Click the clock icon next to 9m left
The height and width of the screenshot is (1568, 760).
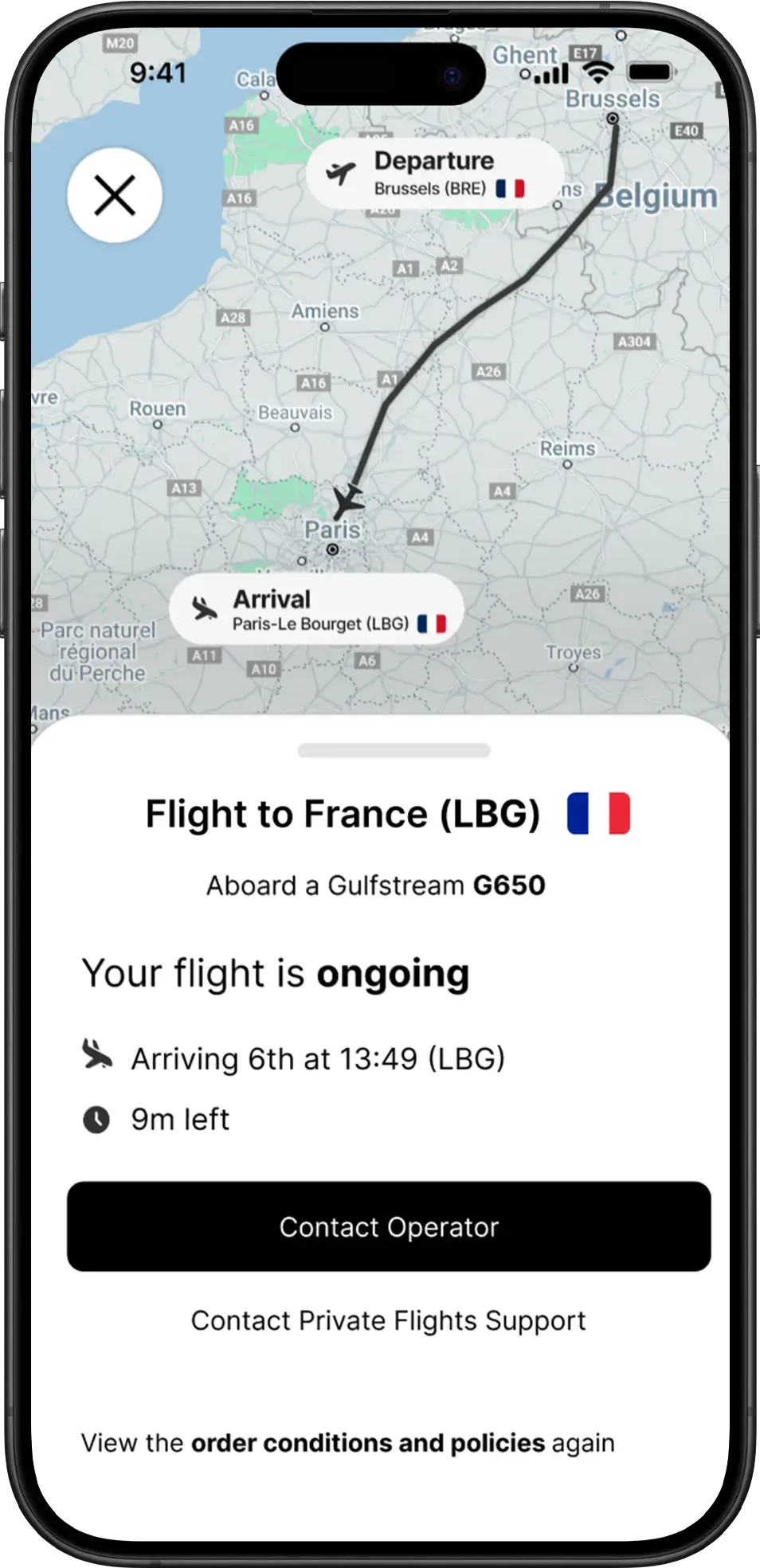click(x=96, y=1118)
